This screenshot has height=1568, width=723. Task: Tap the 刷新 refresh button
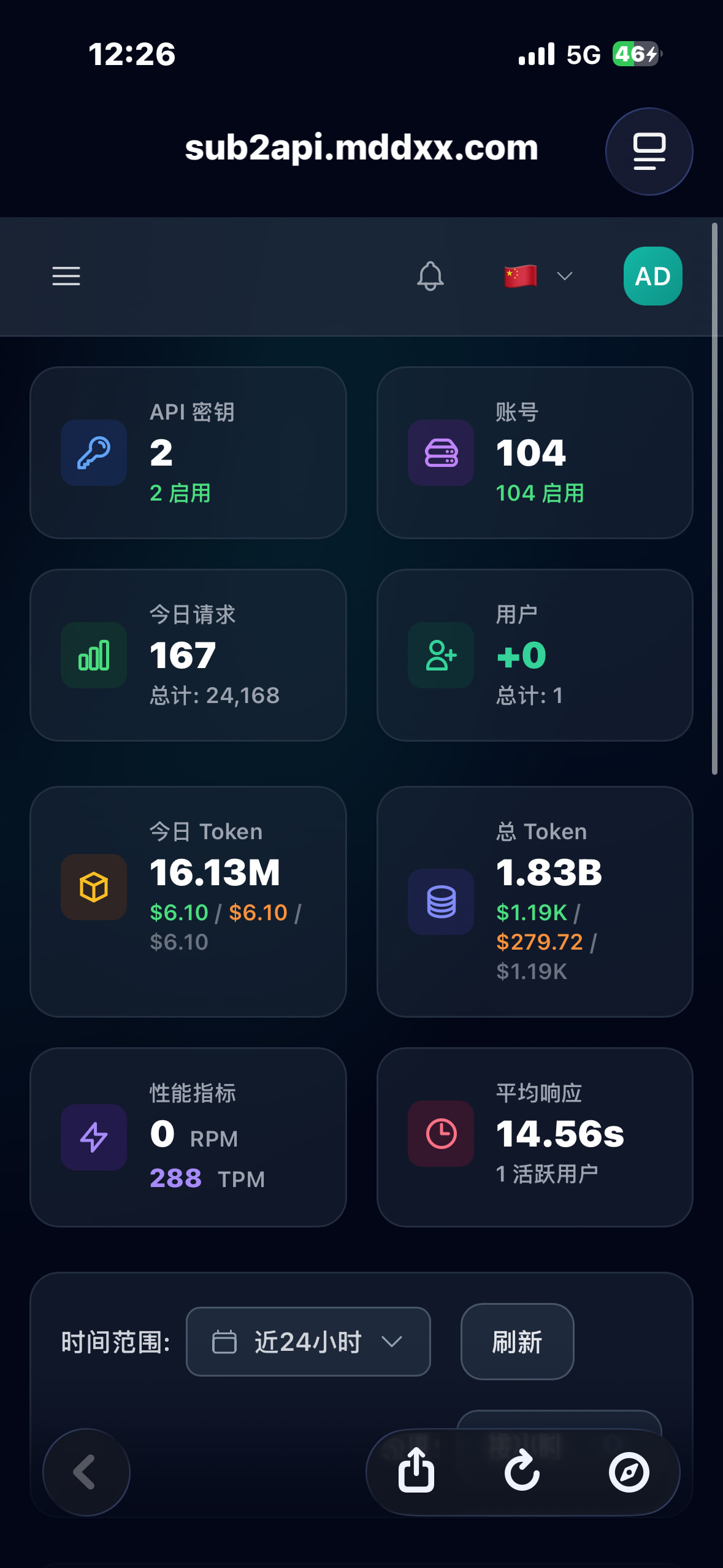(518, 1342)
